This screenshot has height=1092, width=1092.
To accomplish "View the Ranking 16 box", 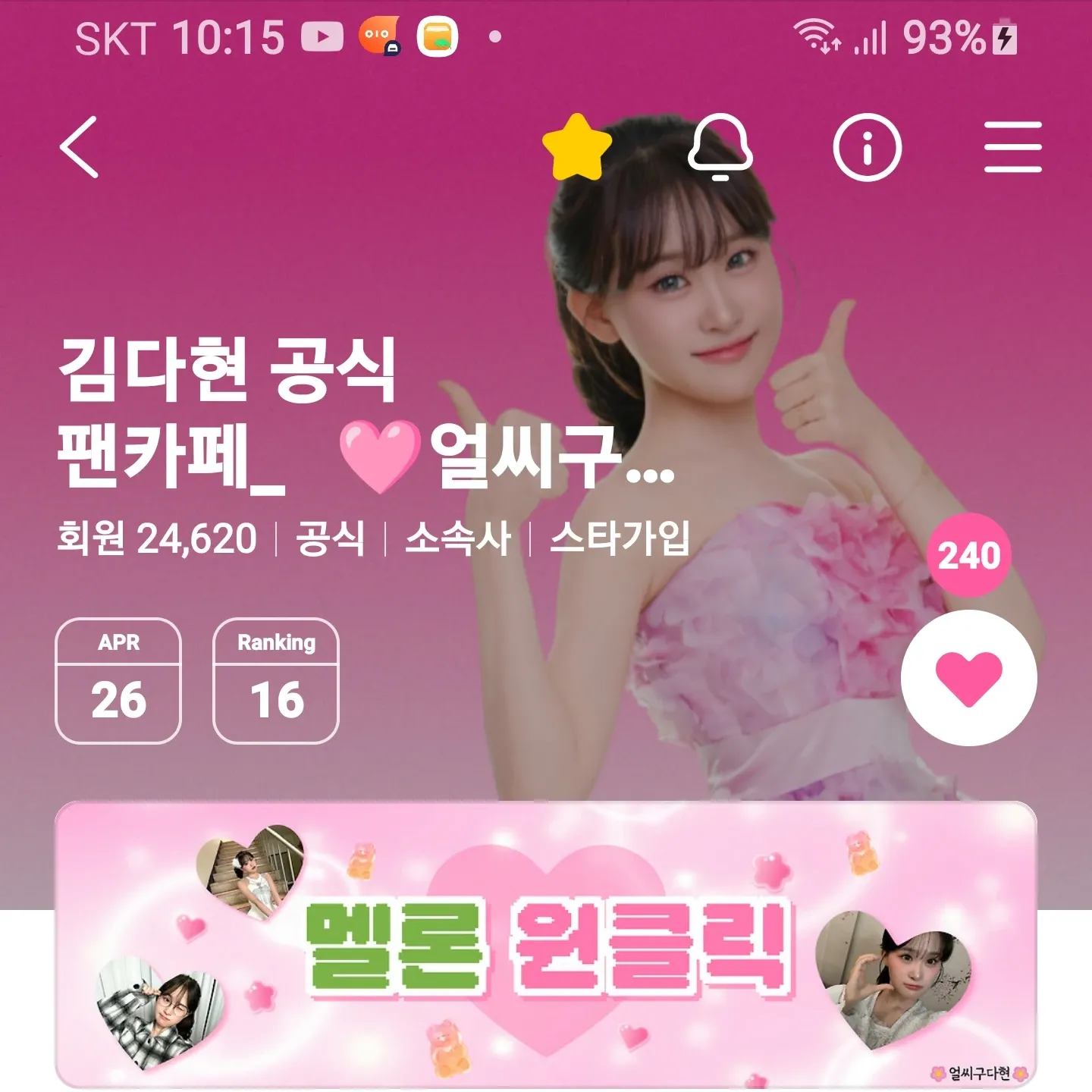I will tap(276, 681).
